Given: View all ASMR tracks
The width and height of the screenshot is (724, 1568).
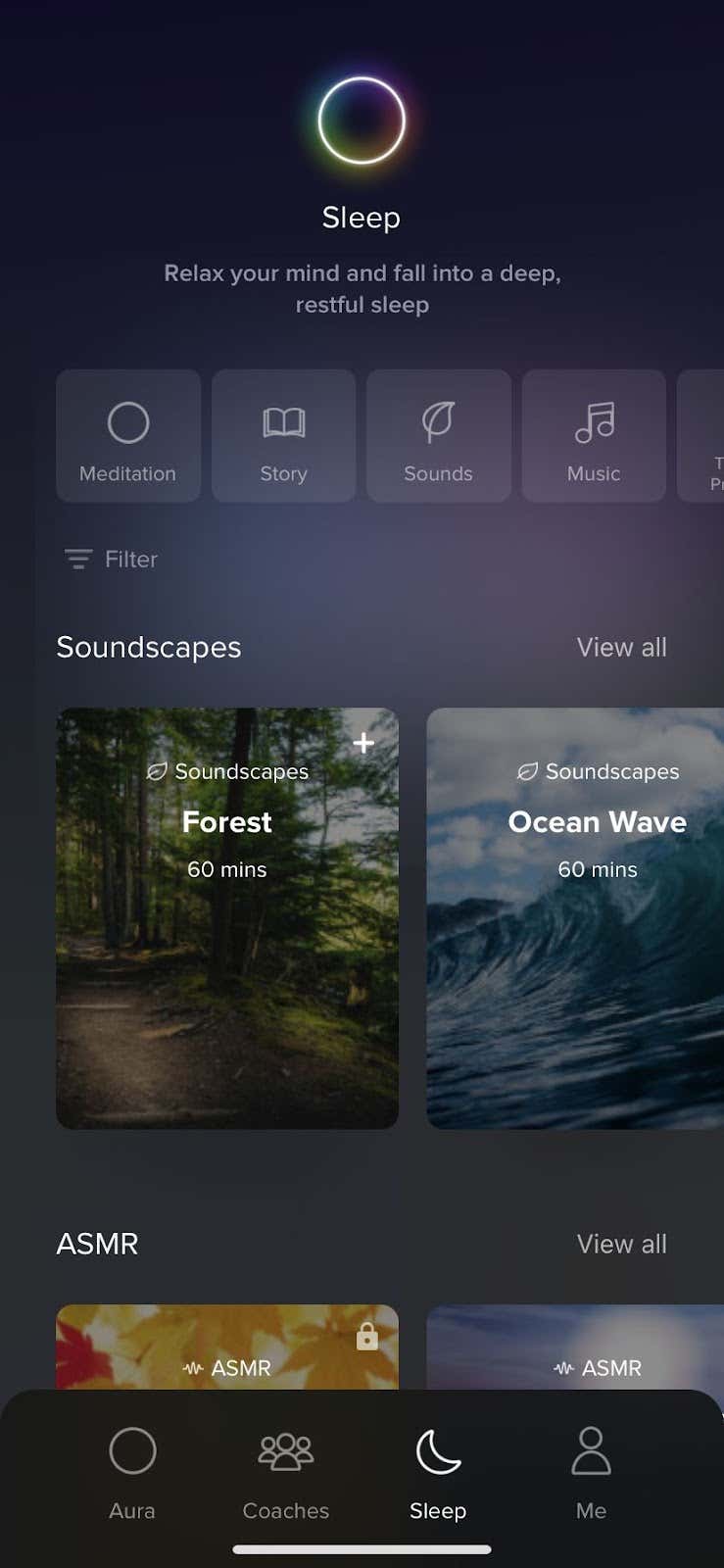Looking at the screenshot, I should tap(621, 1244).
